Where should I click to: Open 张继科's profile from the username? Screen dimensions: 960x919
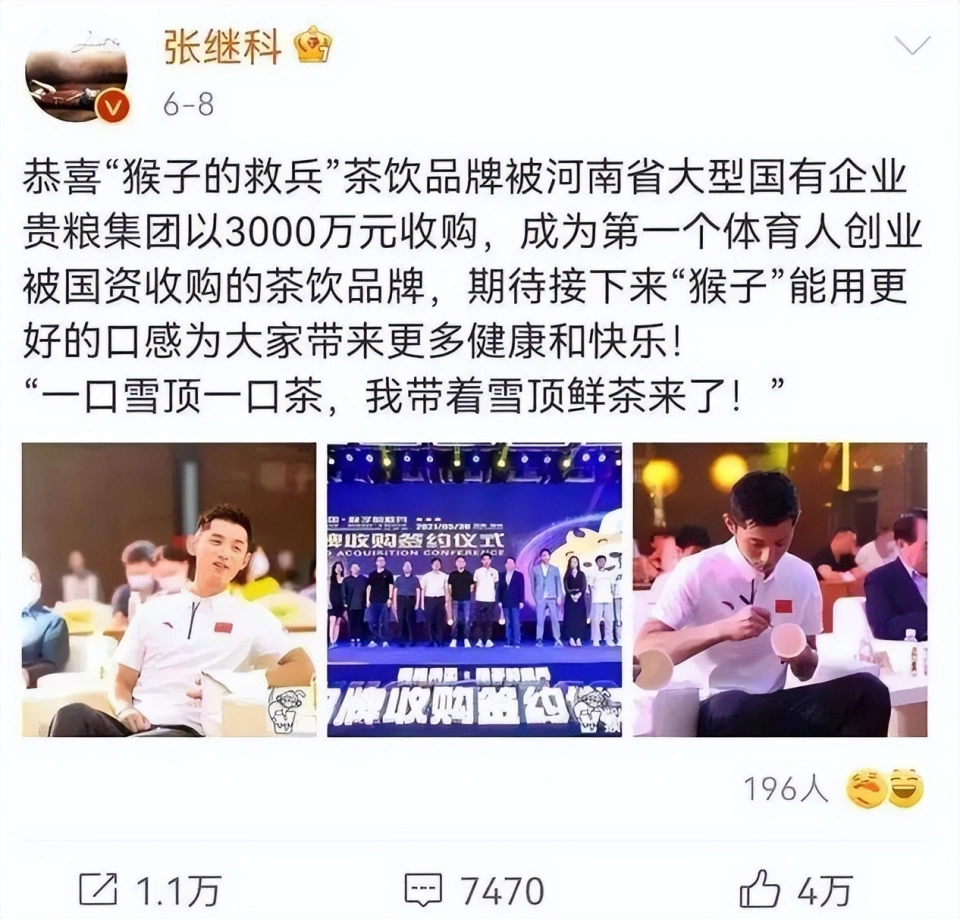[222, 46]
